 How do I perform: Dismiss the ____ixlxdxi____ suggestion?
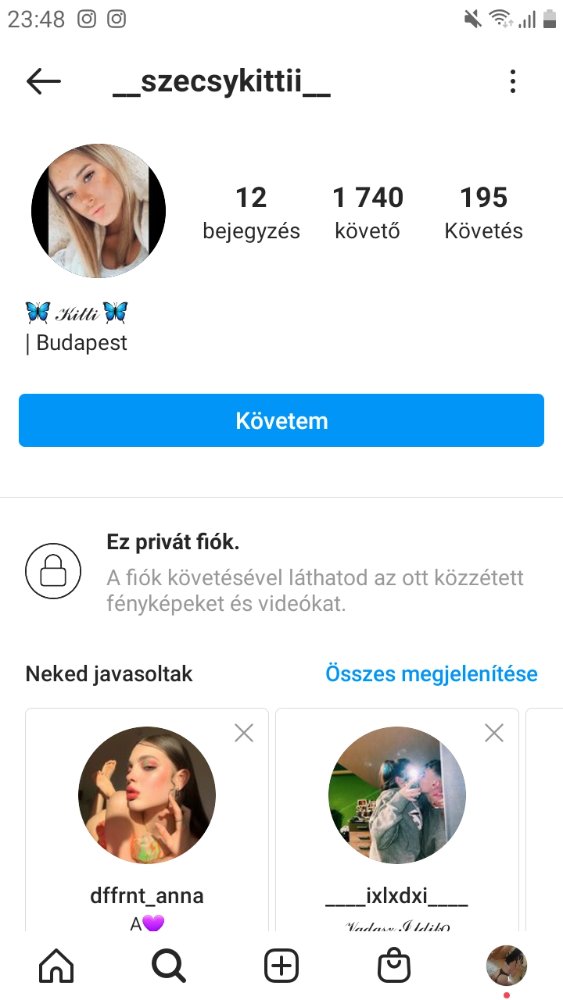point(494,733)
